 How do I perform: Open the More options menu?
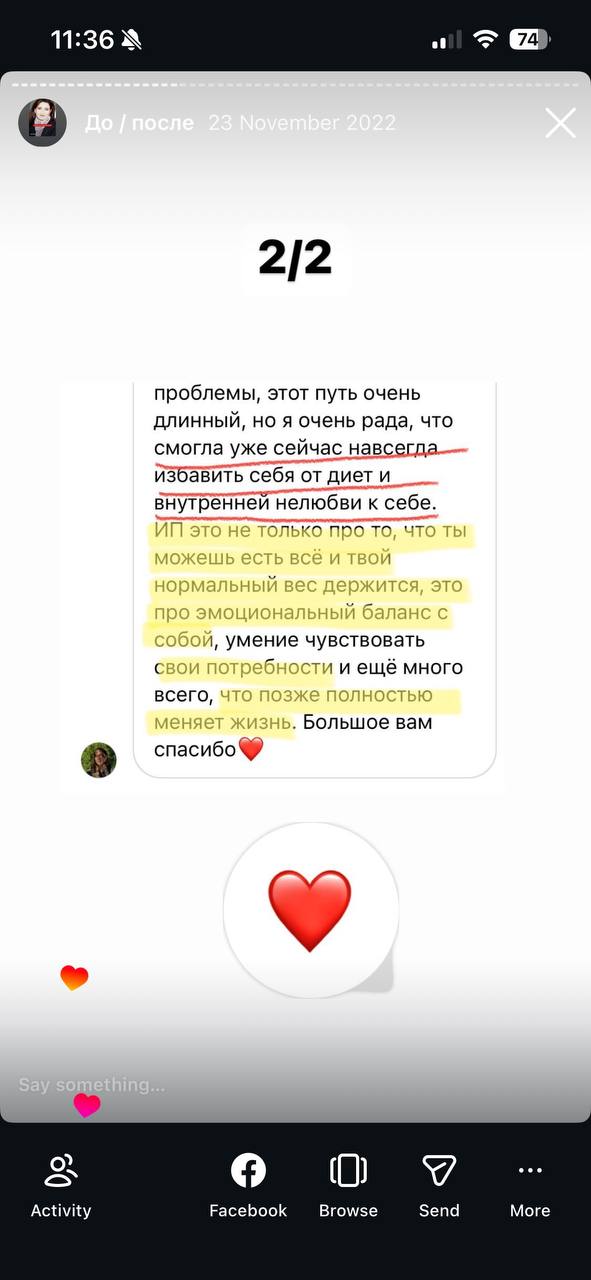(x=530, y=1185)
